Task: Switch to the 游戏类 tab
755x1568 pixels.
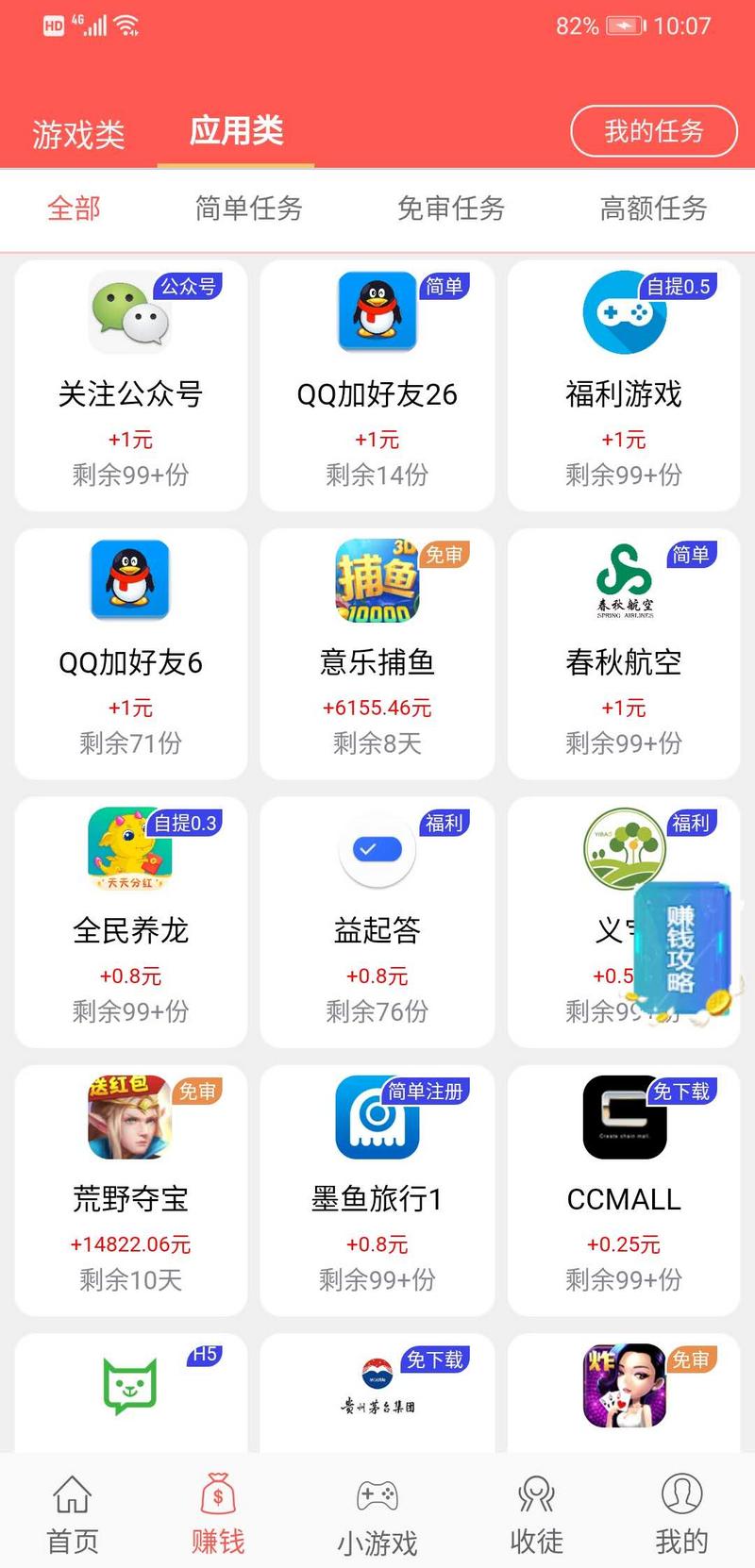Action: [79, 132]
